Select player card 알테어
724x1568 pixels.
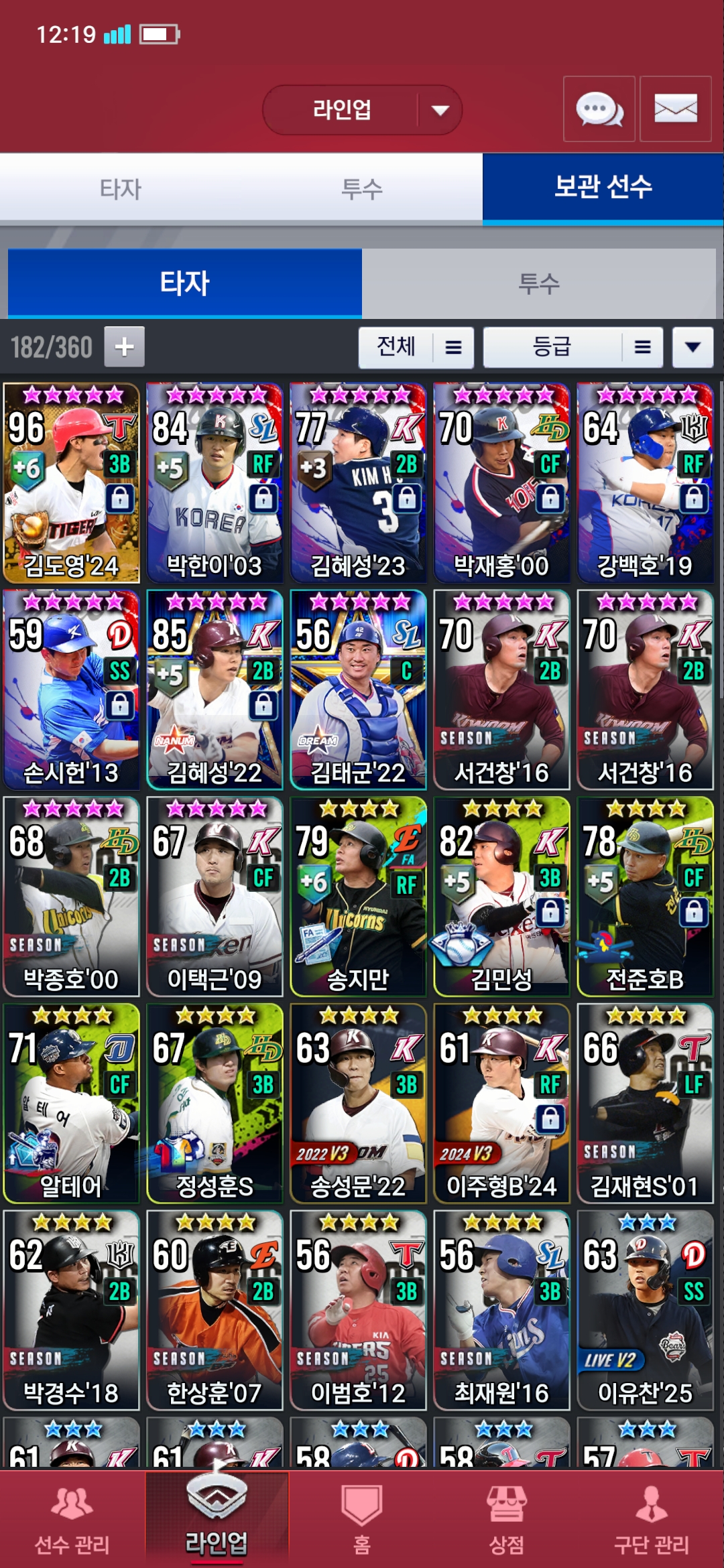(x=71, y=1103)
